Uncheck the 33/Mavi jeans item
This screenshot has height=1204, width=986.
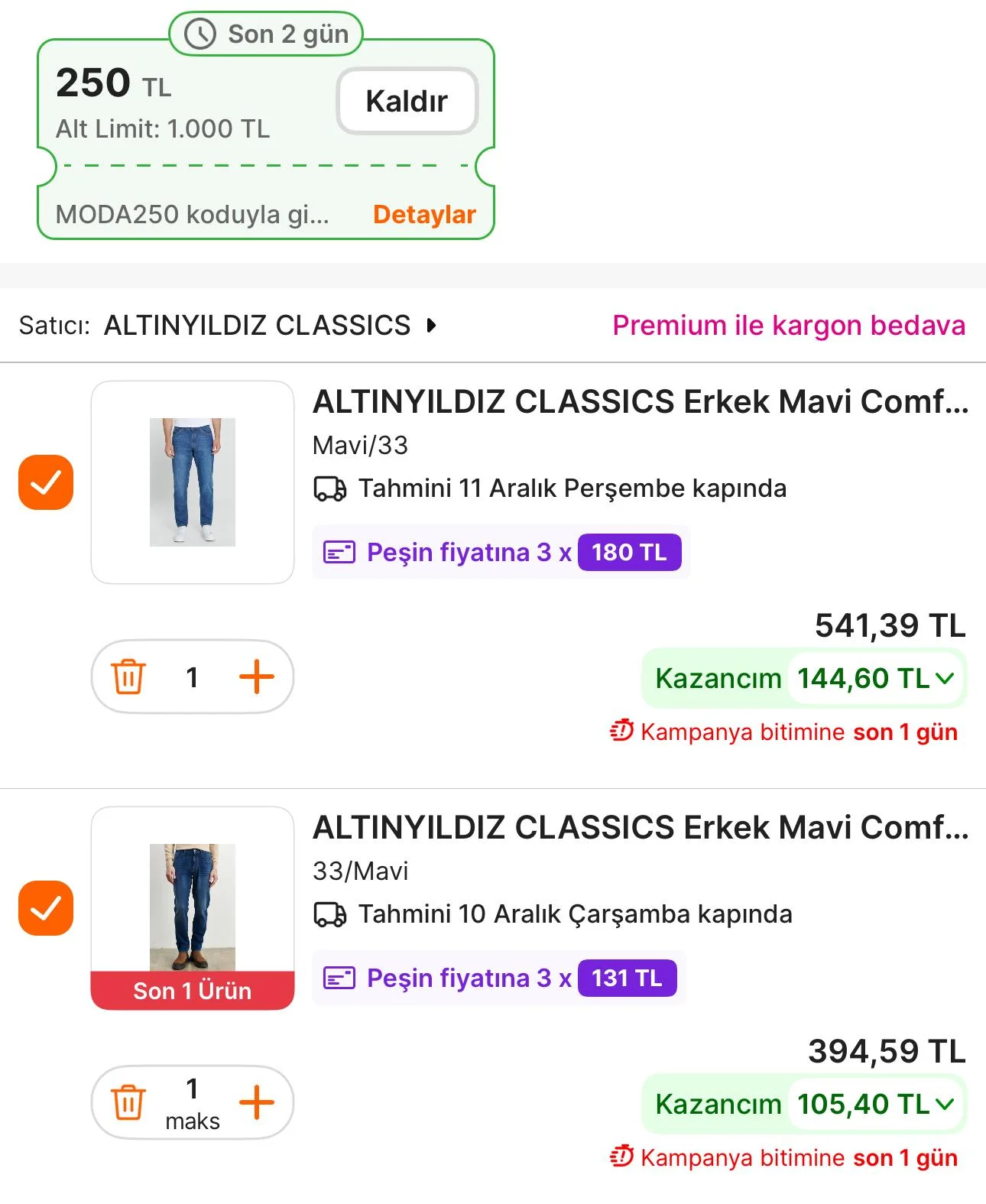[x=46, y=908]
